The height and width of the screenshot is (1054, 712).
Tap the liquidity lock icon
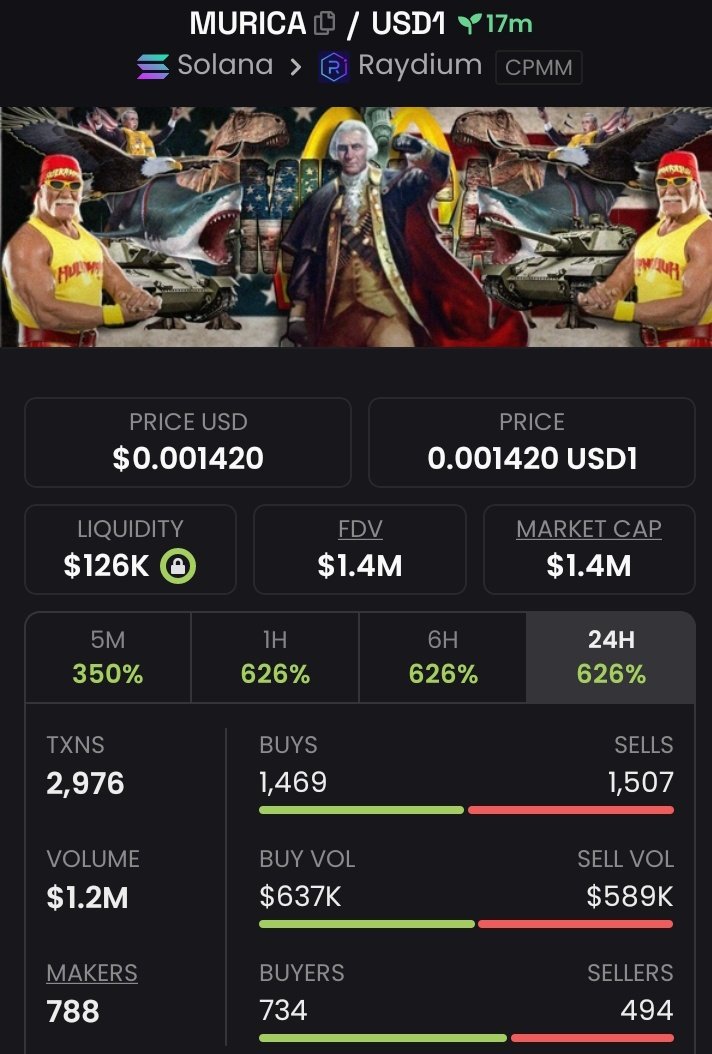[178, 566]
